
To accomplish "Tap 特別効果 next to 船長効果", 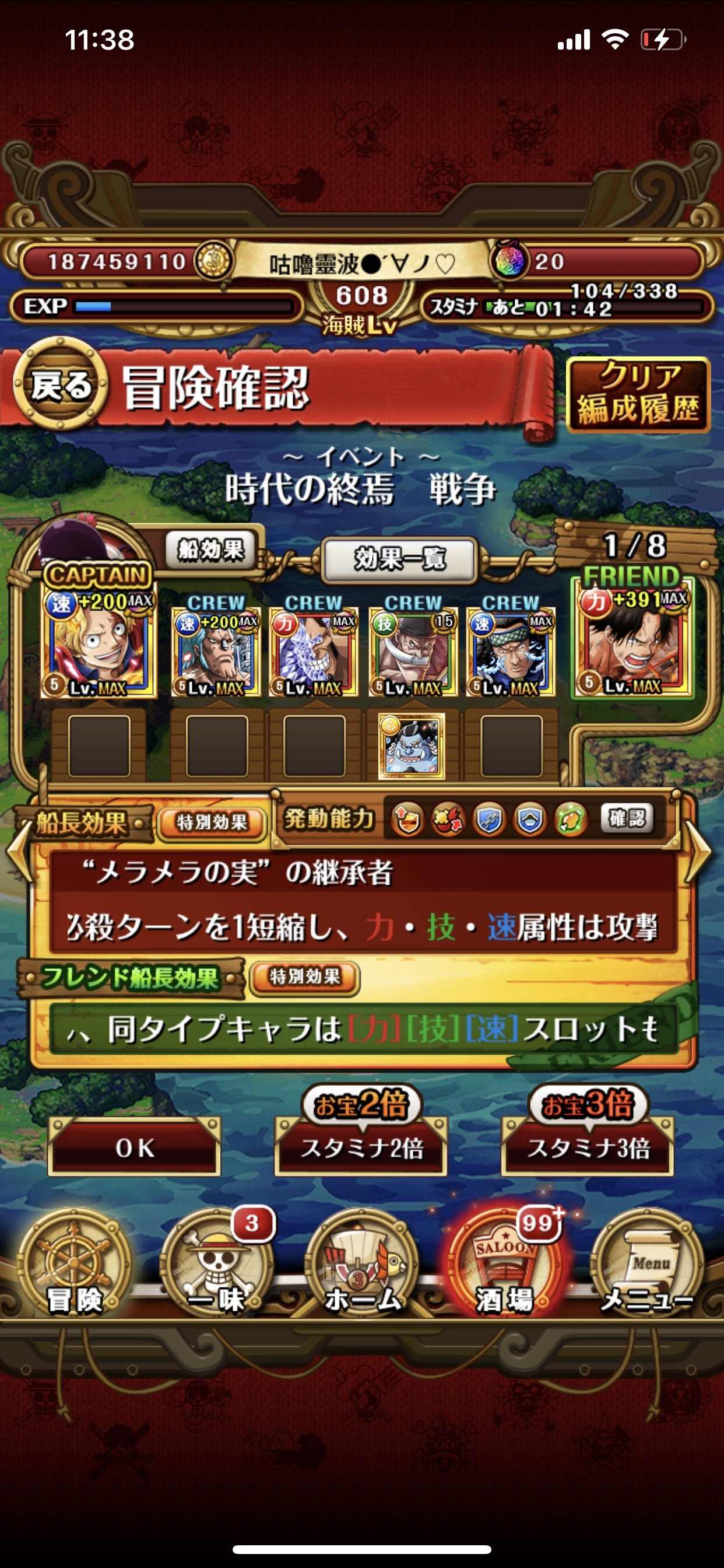I will point(212,822).
